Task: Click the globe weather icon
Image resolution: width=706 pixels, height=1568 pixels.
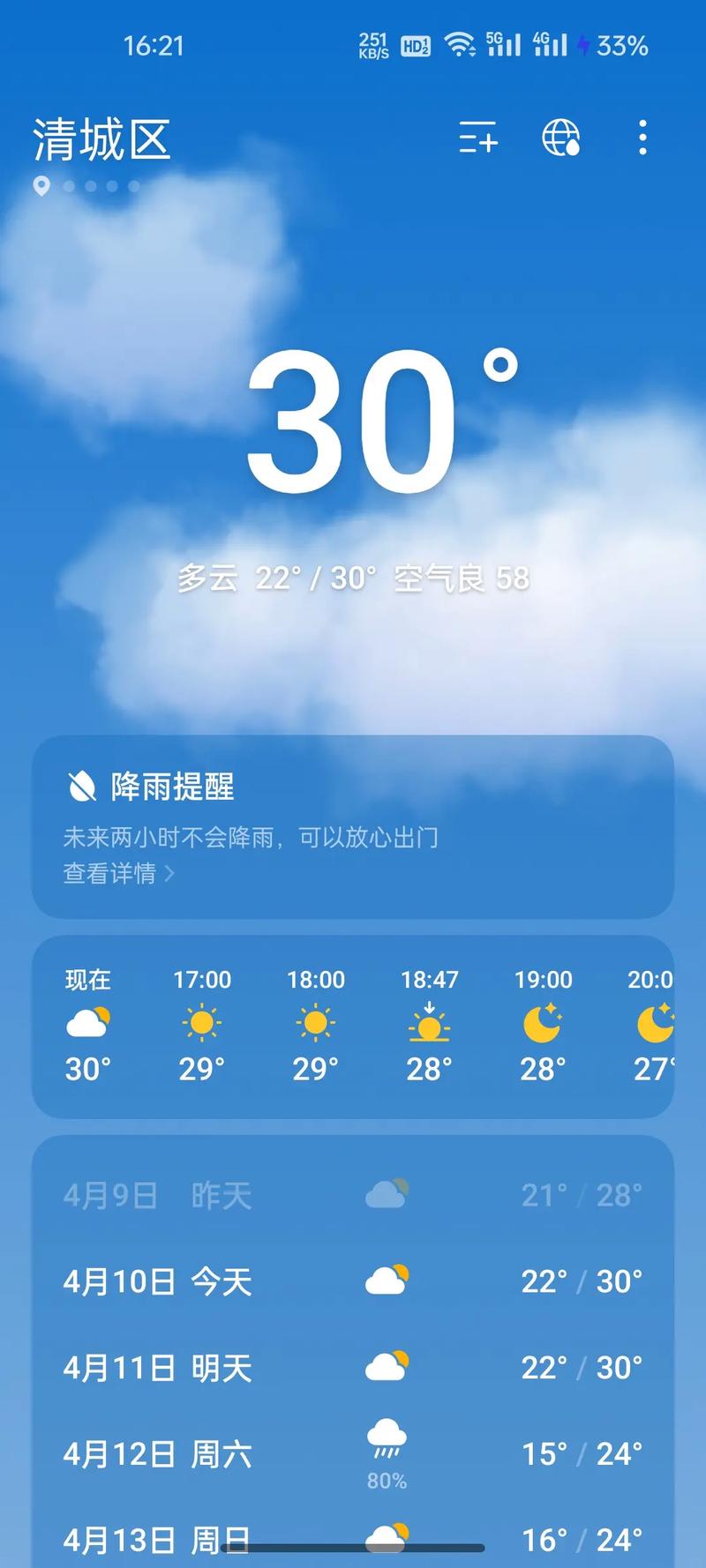Action: point(562,139)
